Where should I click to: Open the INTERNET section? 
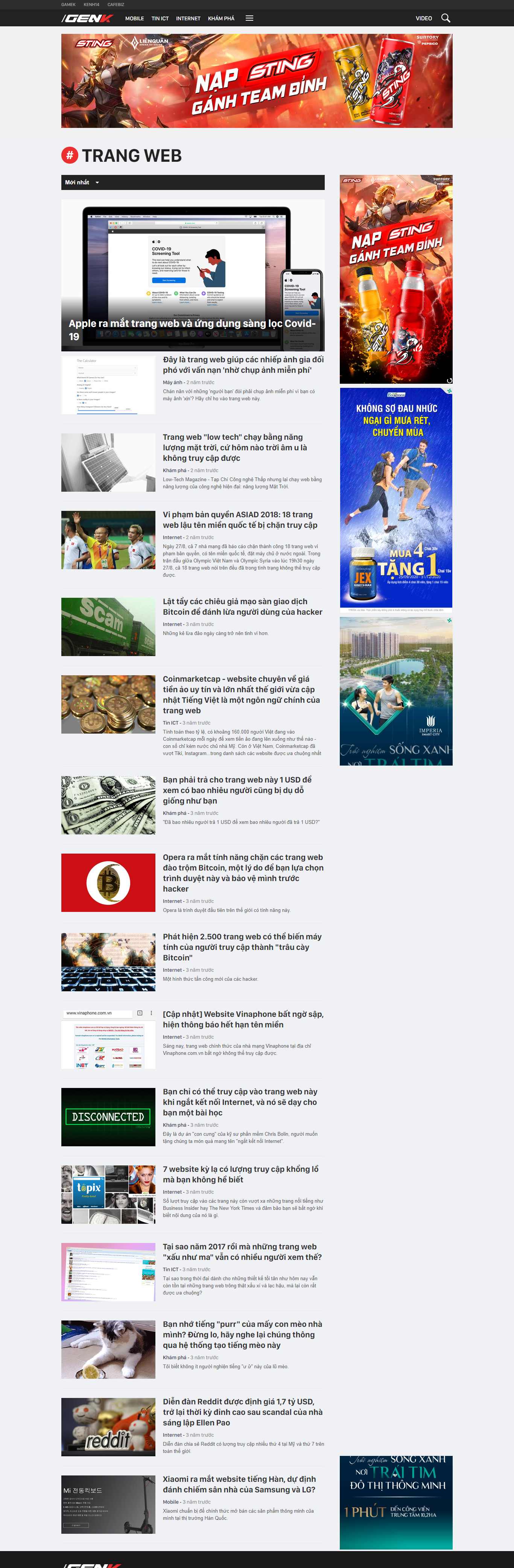click(188, 18)
